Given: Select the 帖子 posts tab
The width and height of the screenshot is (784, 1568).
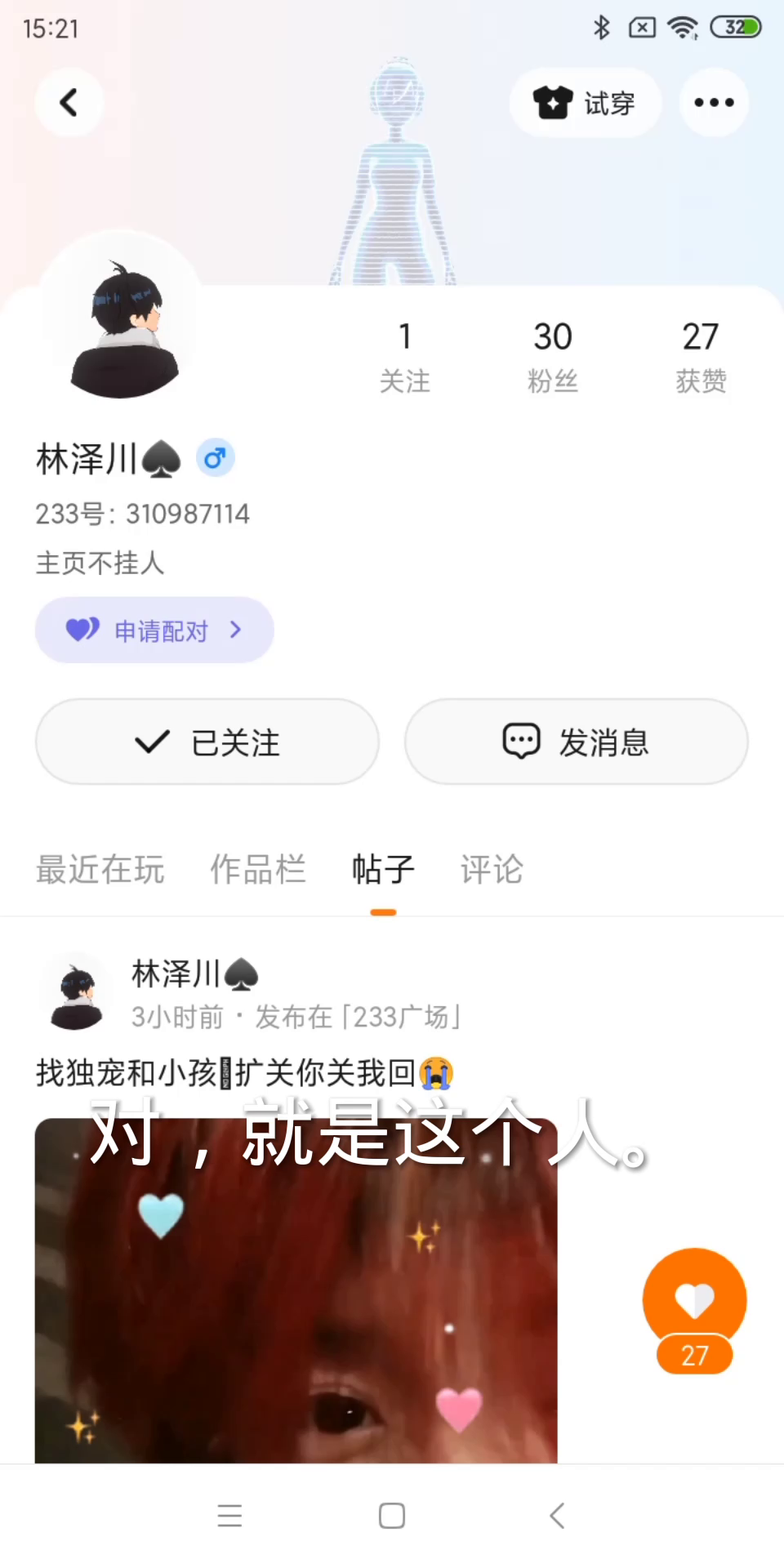Looking at the screenshot, I should pos(383,870).
